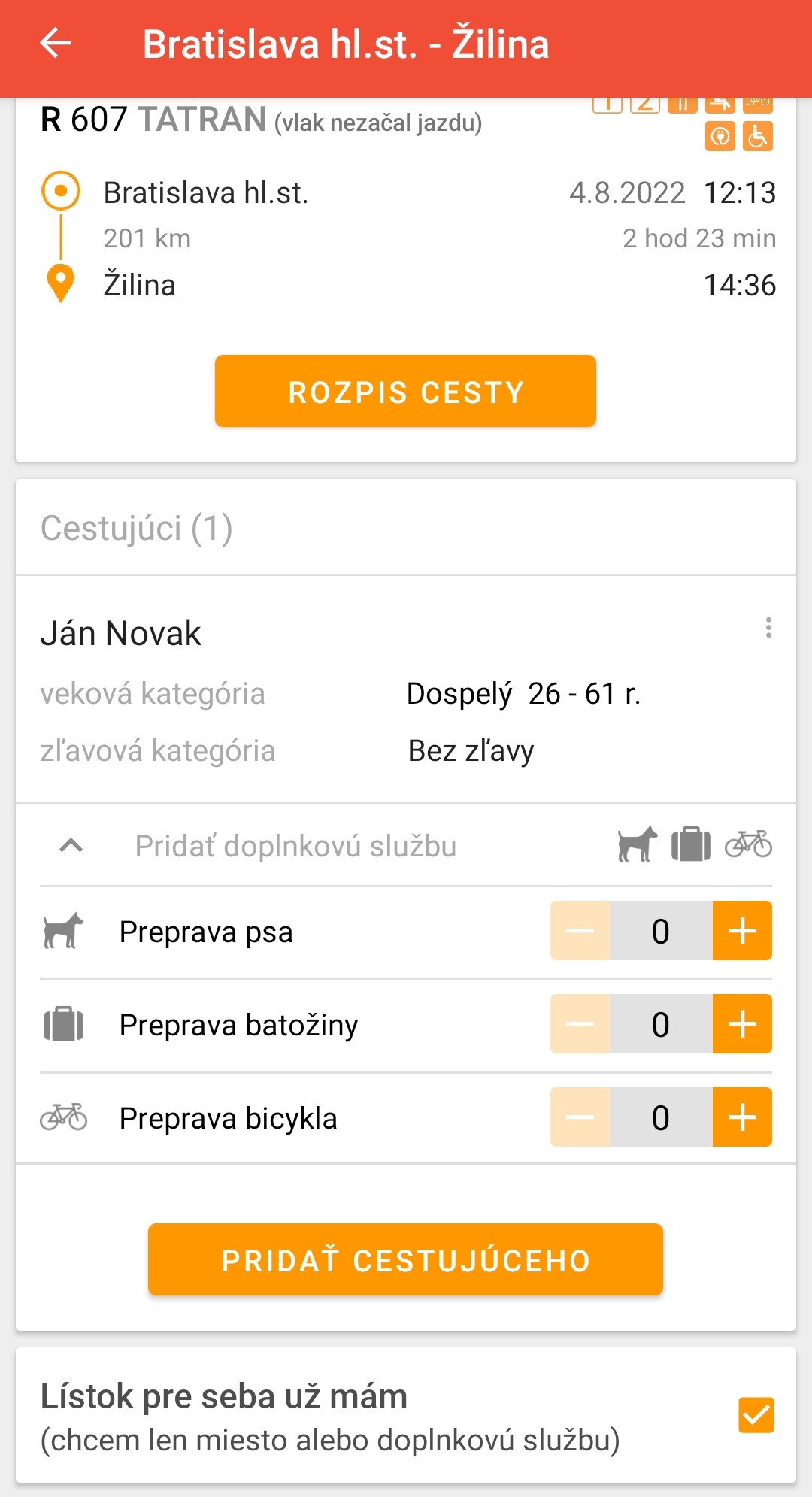Image resolution: width=812 pixels, height=1497 pixels.
Task: Select the second class coach icon
Action: click(x=644, y=105)
